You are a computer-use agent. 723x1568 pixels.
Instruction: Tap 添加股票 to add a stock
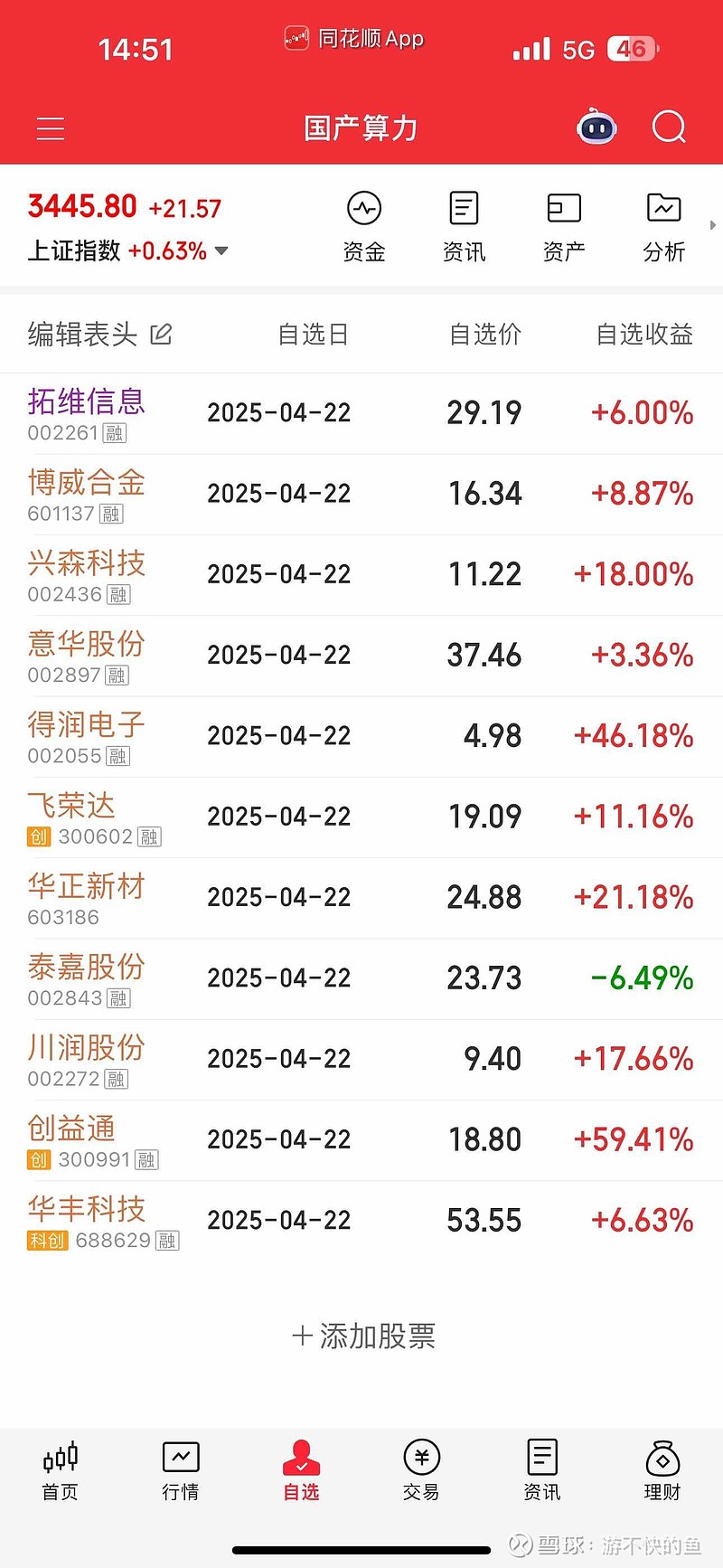(x=363, y=1336)
